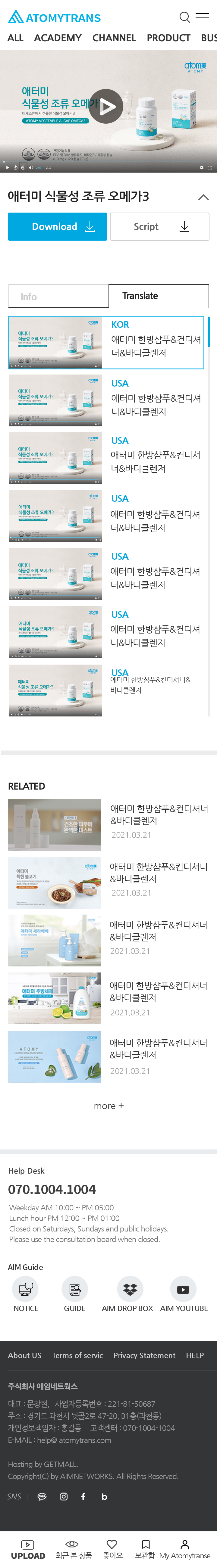The image size is (217, 1568).
Task: Switch to the ACADEMY category
Action: pos(58,38)
